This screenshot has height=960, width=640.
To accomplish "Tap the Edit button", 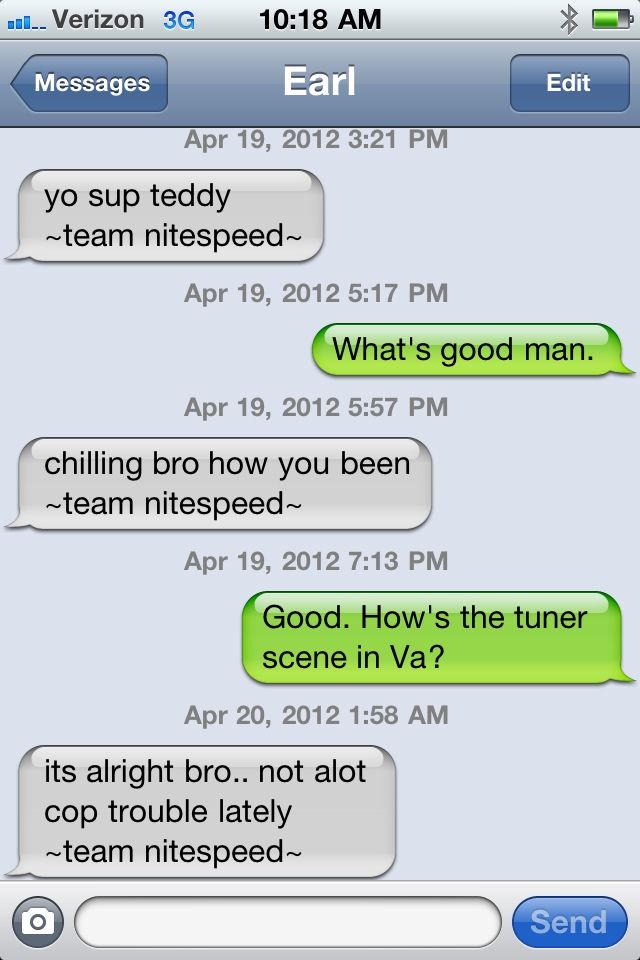I will pos(568,83).
